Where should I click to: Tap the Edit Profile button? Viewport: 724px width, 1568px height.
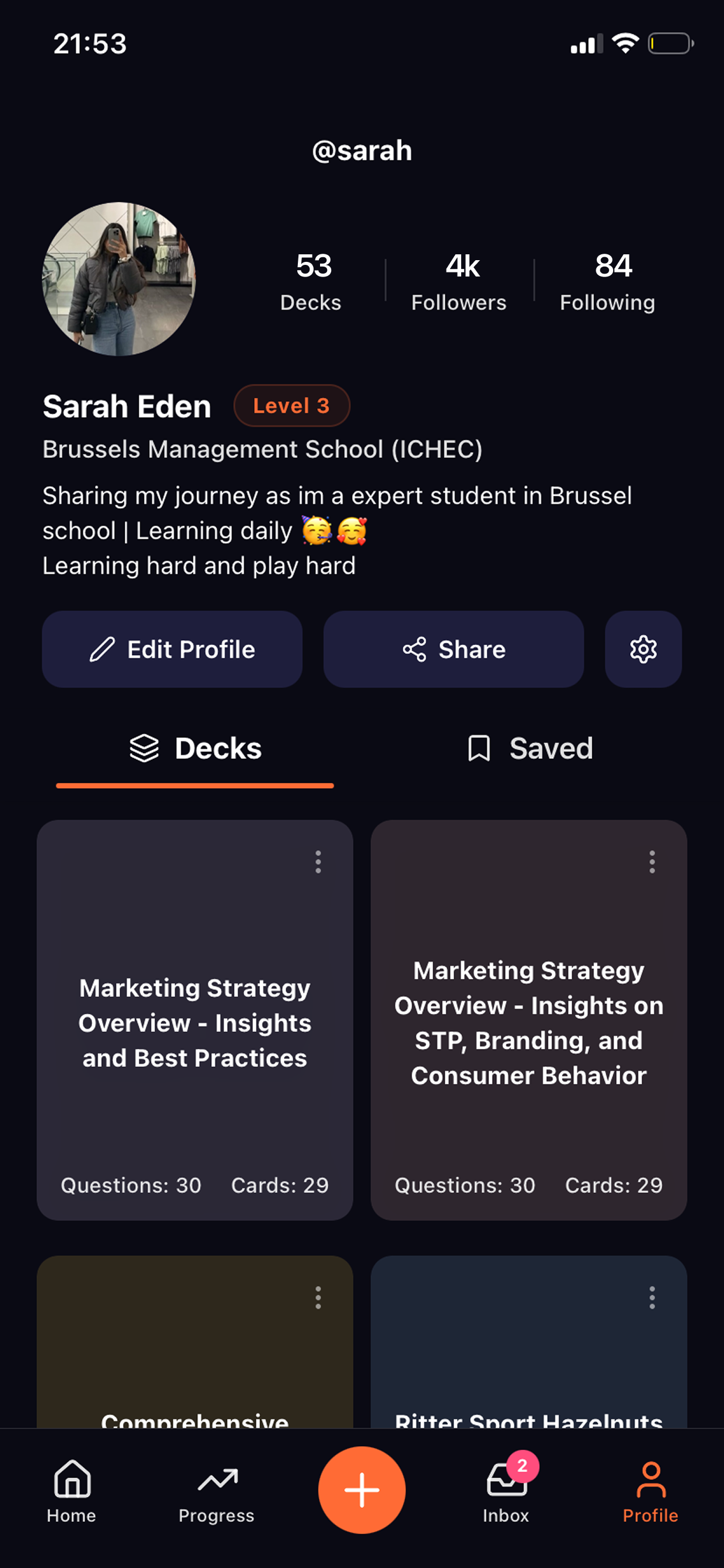click(172, 649)
